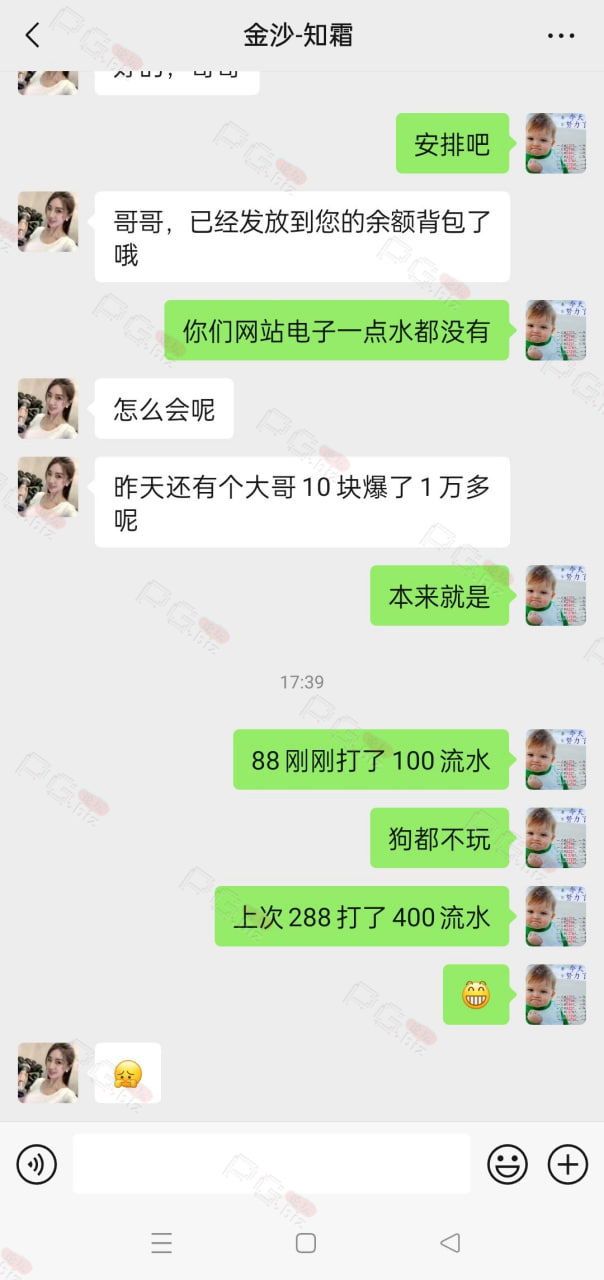Tap the system home button

coord(306,1243)
